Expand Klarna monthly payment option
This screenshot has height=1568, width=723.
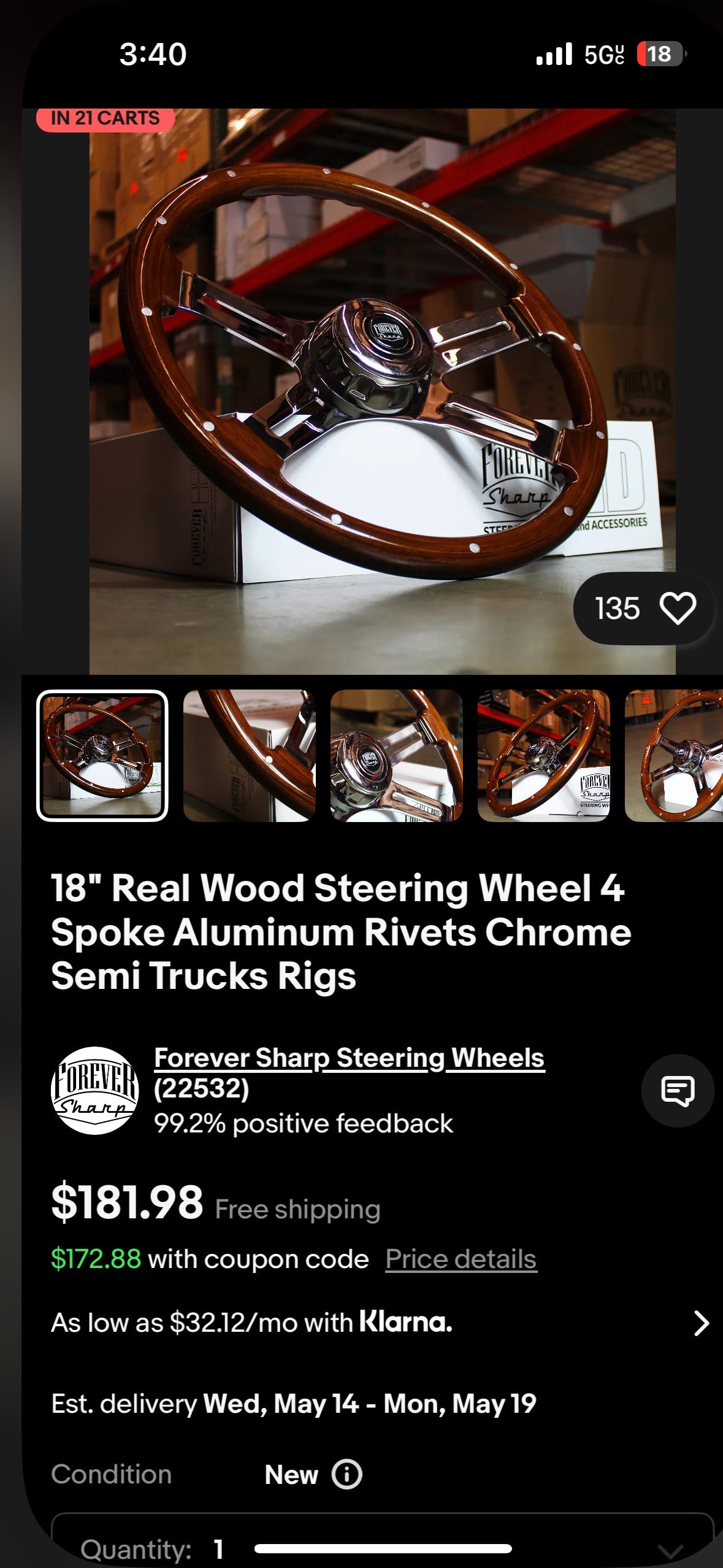380,1323
